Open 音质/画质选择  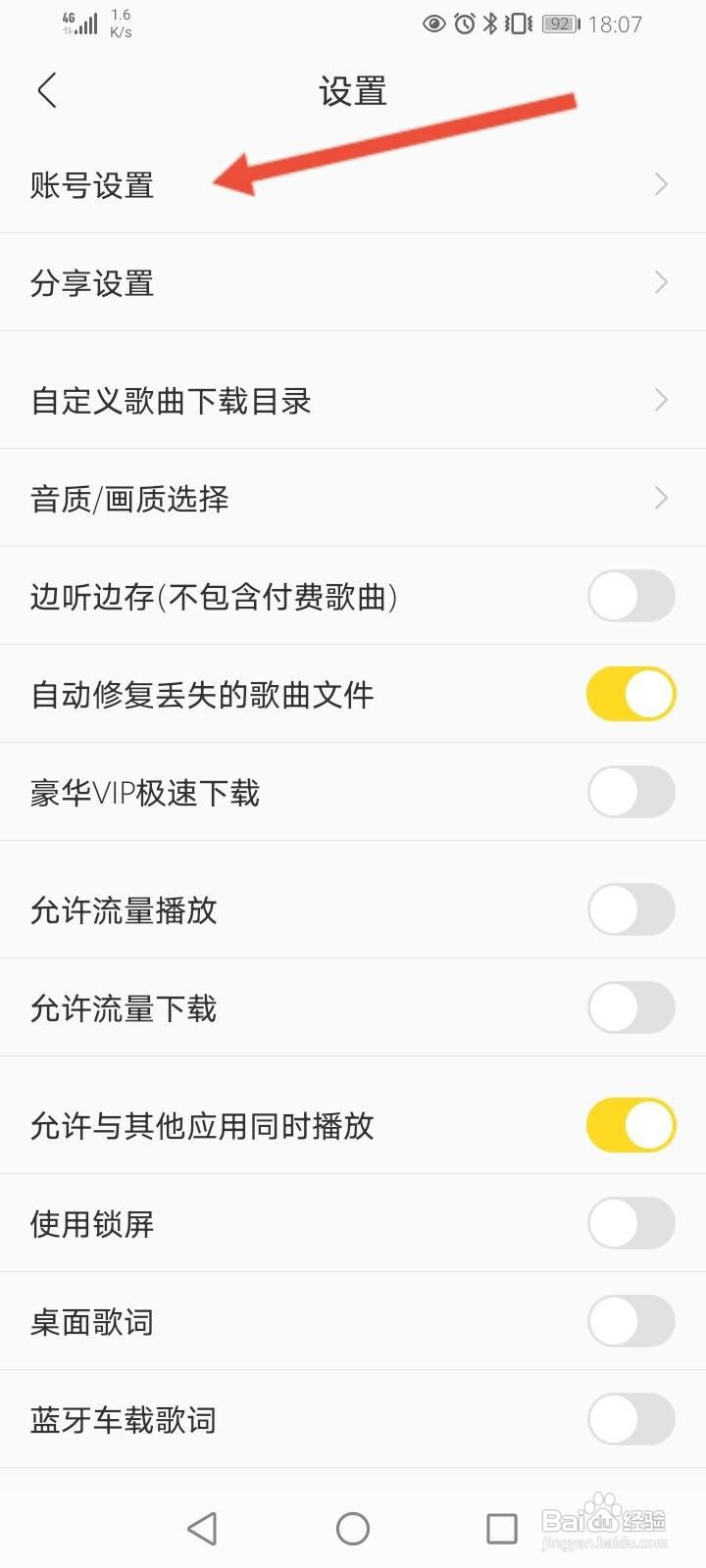tap(353, 499)
